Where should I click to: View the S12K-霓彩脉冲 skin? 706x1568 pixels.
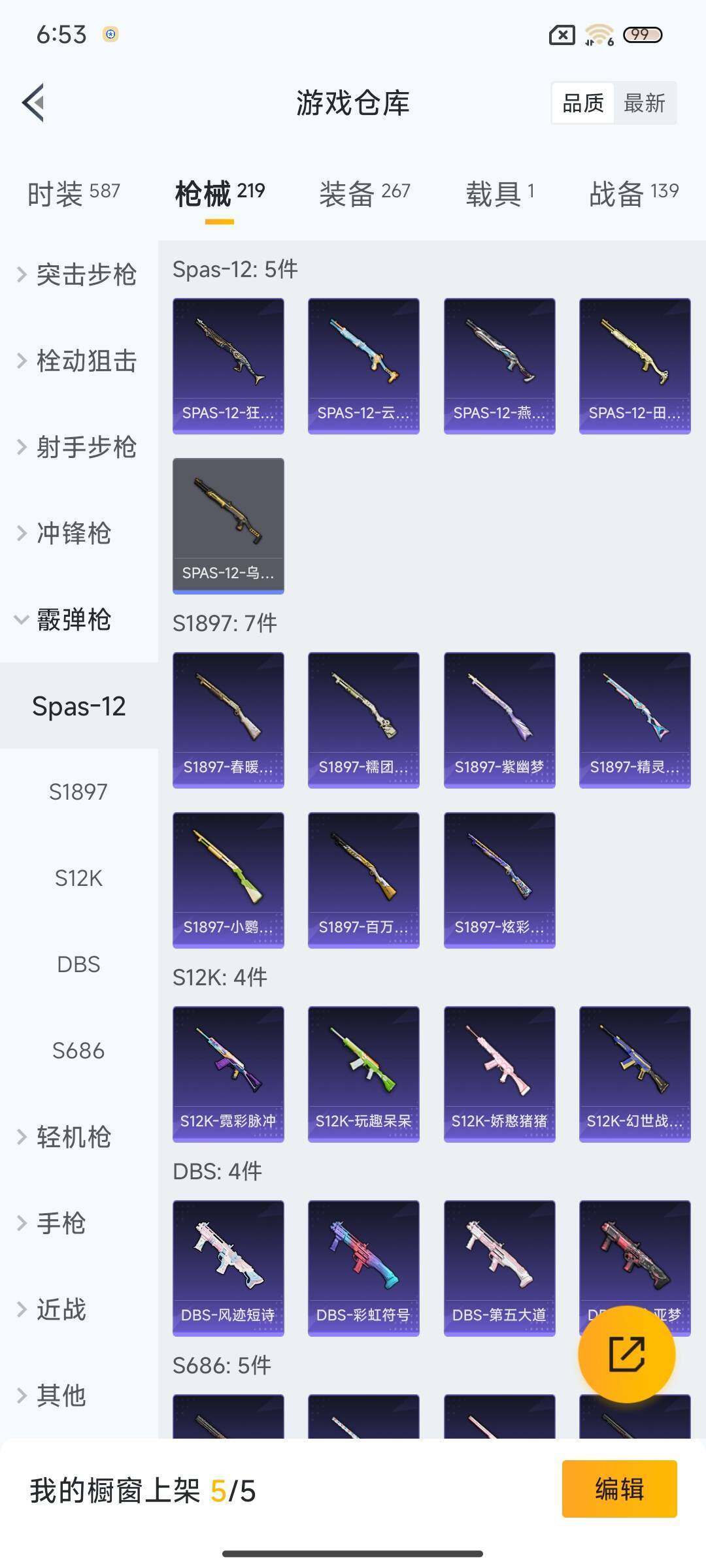[228, 1074]
